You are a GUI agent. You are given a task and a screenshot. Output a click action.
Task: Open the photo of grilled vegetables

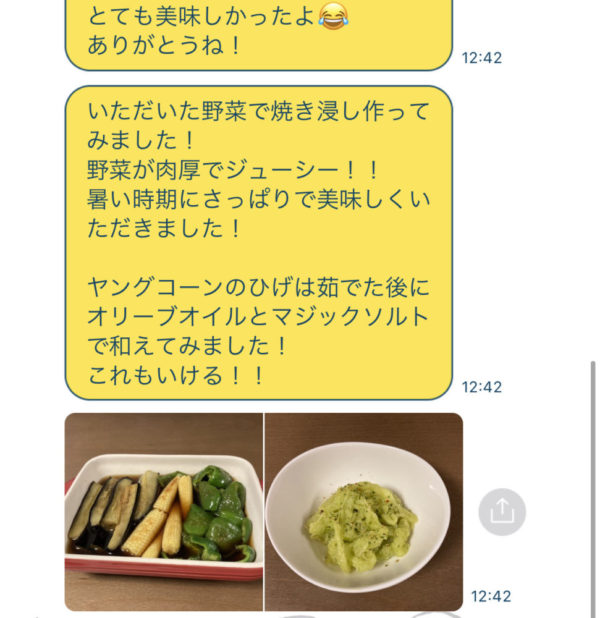pos(164,511)
